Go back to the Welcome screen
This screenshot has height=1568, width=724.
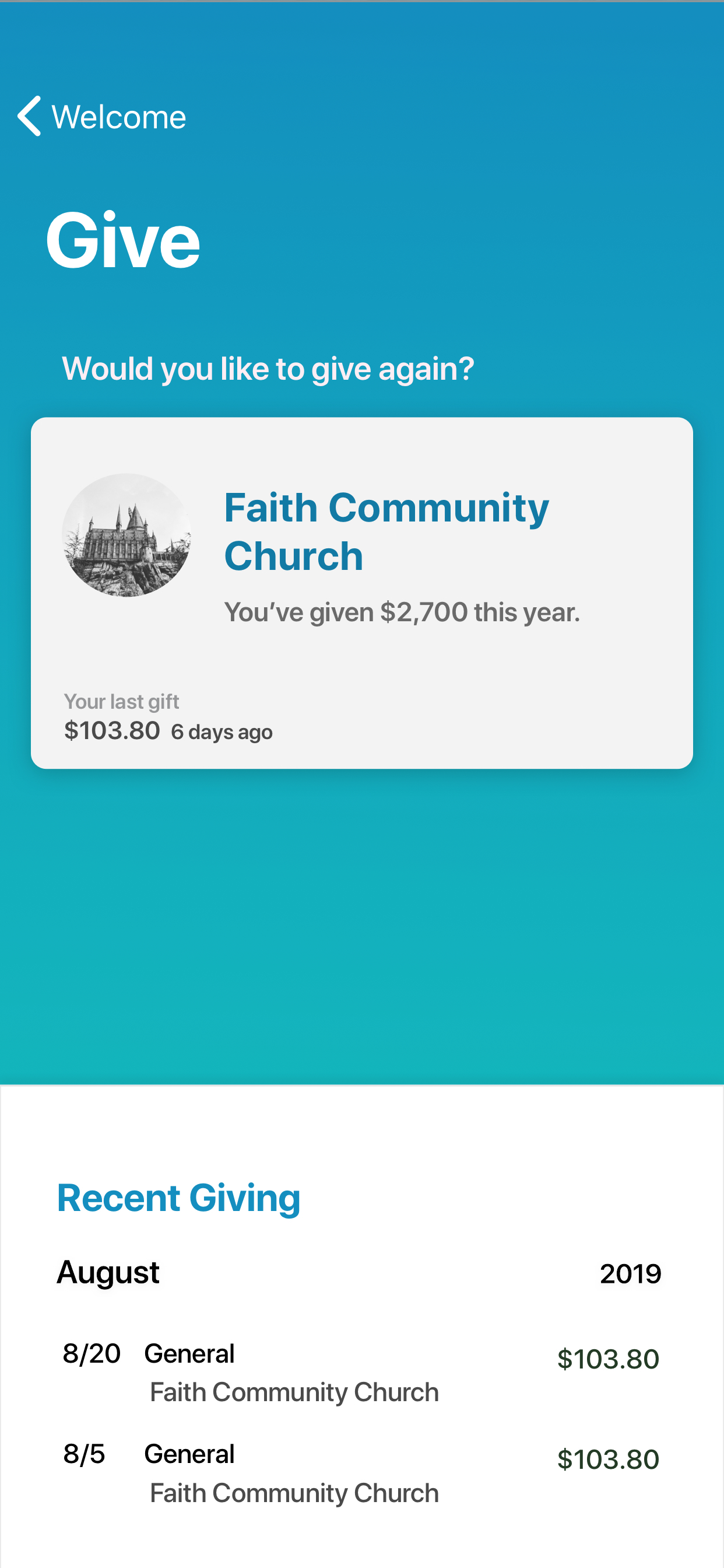101,116
